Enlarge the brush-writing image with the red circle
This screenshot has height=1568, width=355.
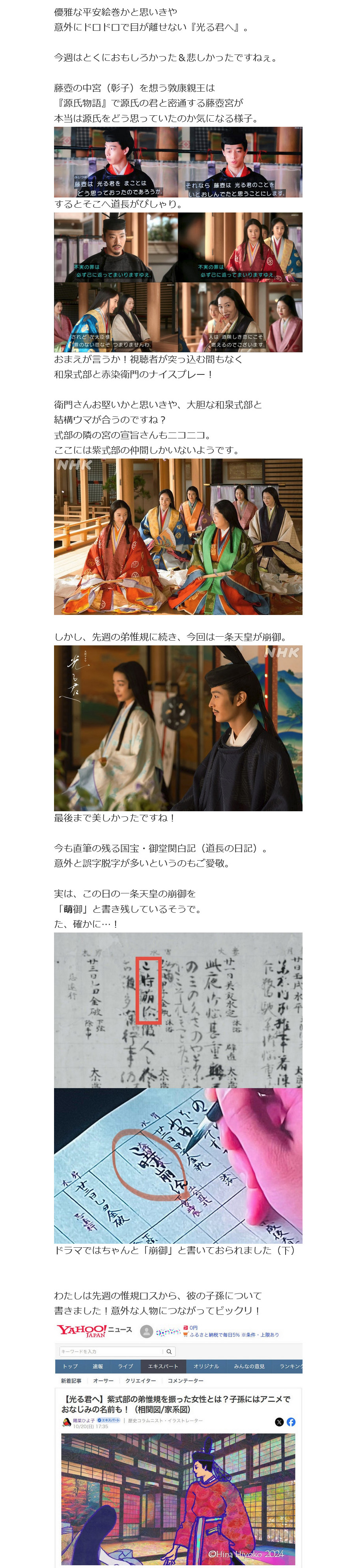tap(177, 1166)
